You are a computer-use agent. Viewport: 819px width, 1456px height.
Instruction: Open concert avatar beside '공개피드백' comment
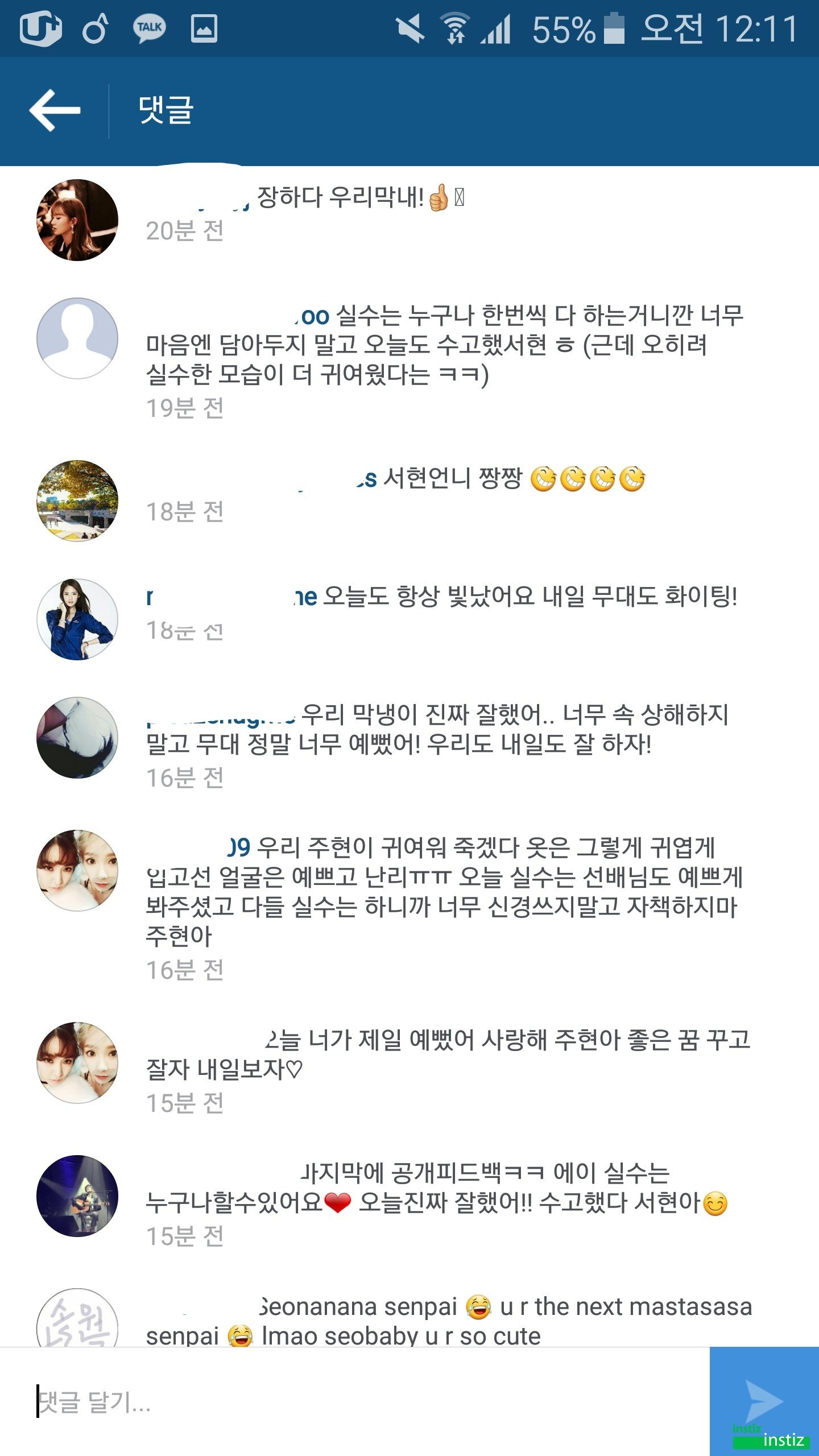click(x=77, y=1196)
